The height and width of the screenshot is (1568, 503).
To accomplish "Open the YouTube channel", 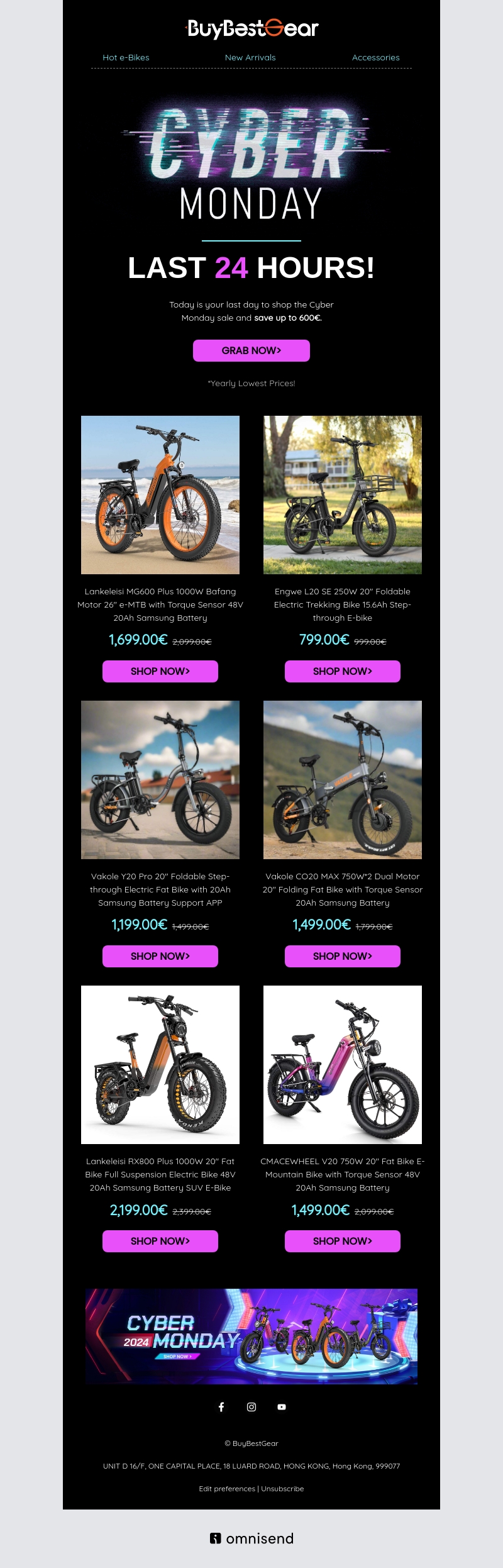I will pyautogui.click(x=282, y=1407).
